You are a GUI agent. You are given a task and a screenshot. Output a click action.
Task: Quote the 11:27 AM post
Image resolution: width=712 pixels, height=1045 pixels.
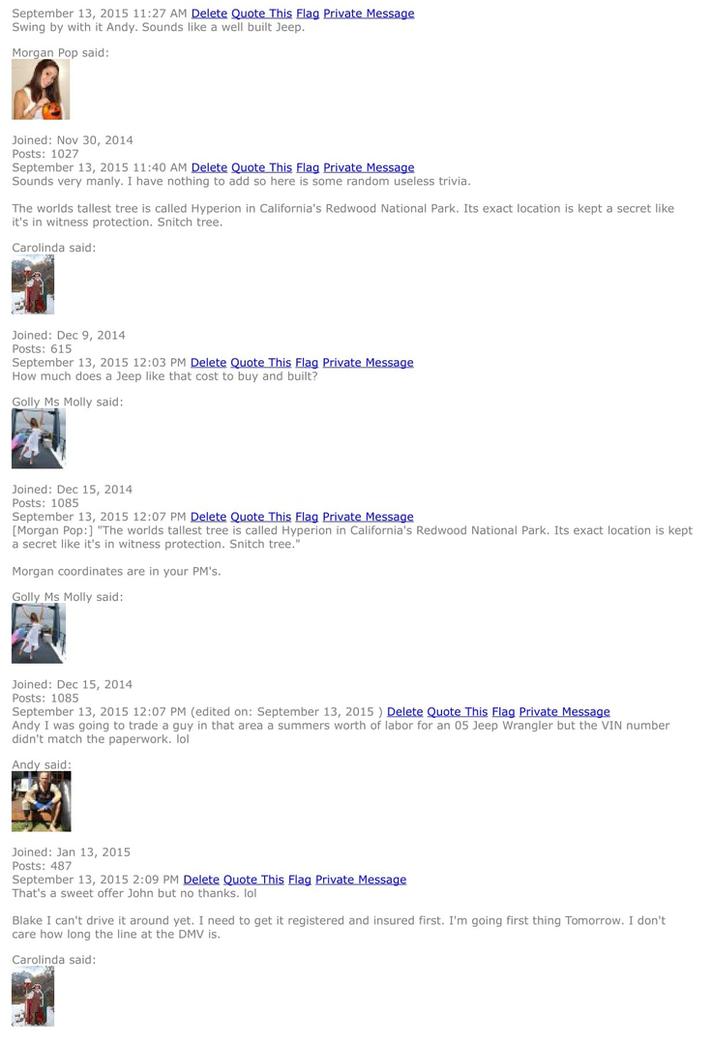(x=261, y=13)
